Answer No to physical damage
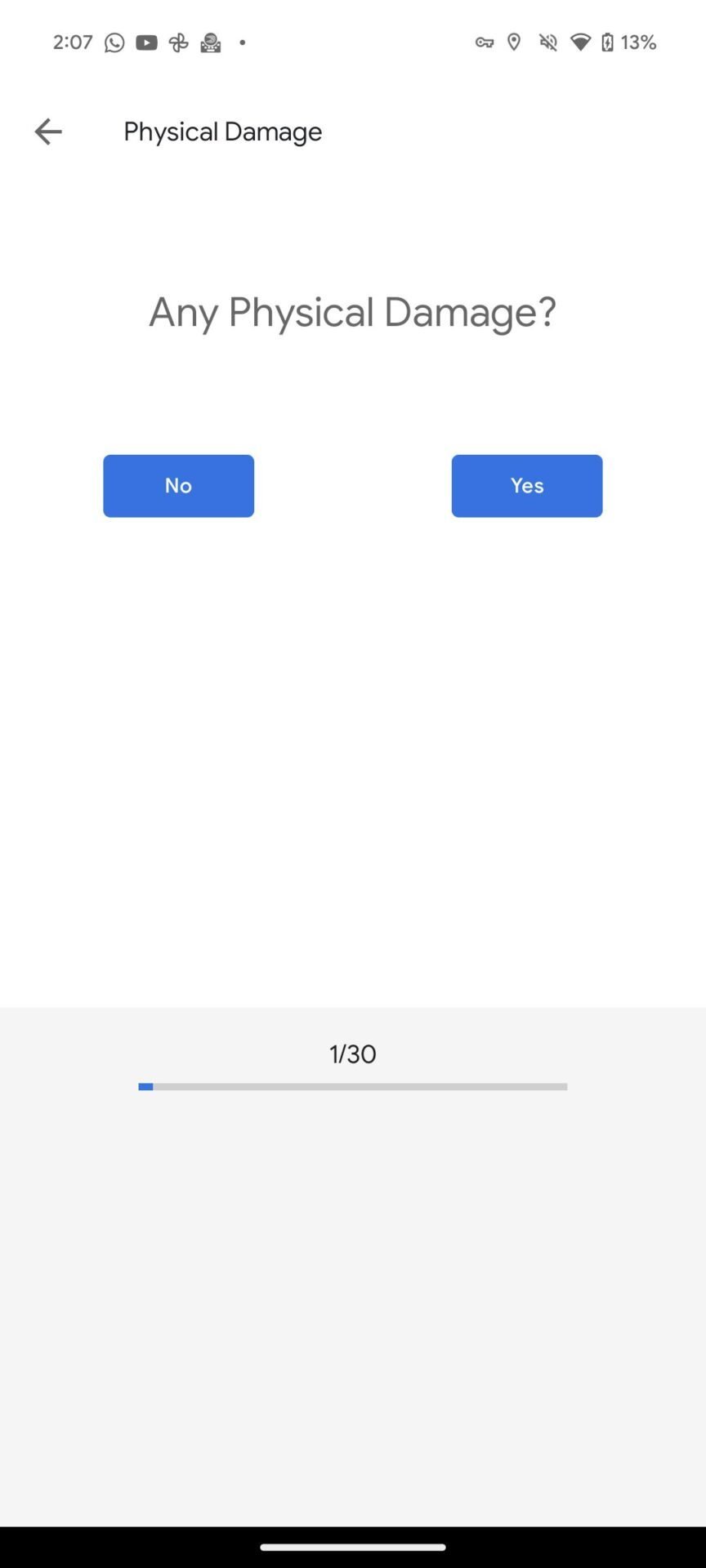Image resolution: width=706 pixels, height=1568 pixels. [178, 486]
